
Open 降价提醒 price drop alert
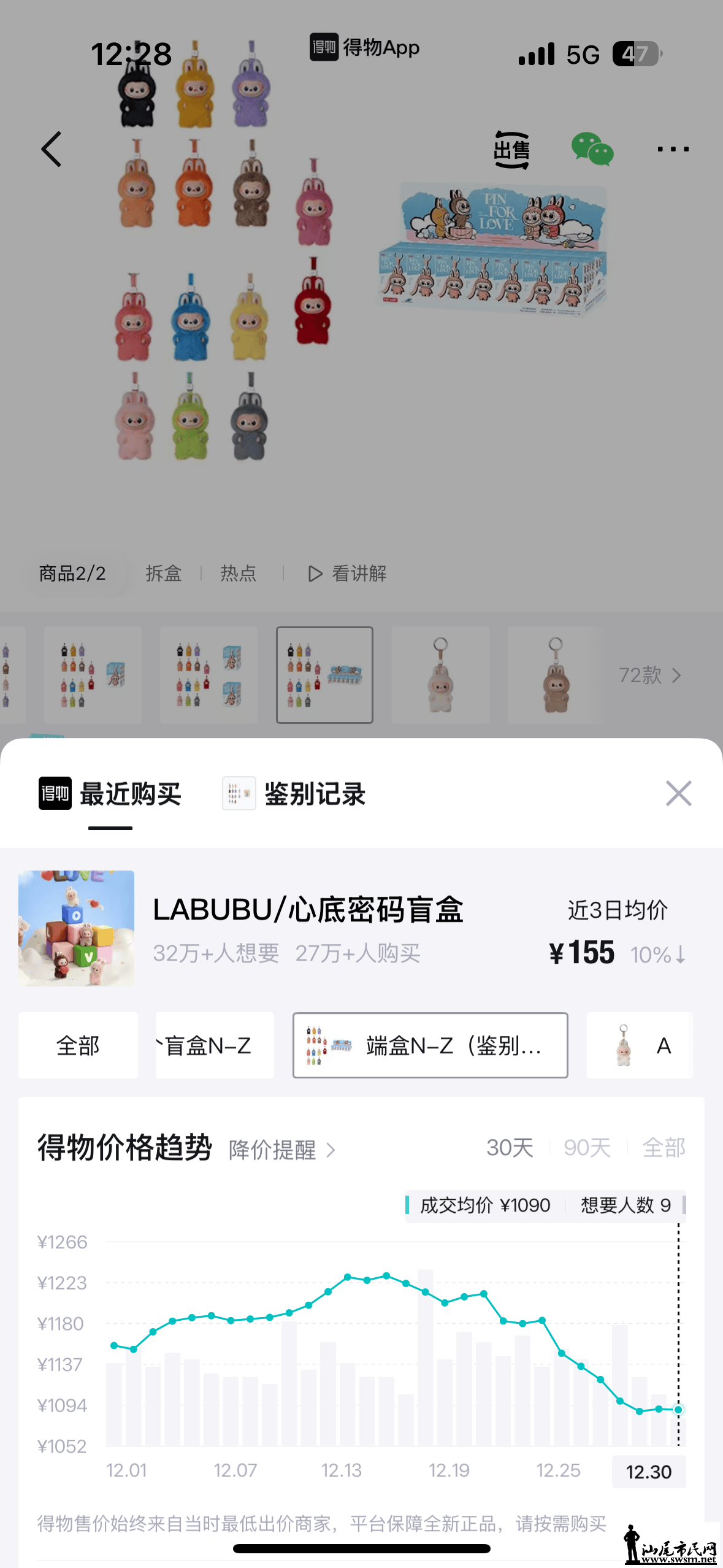[x=281, y=1150]
